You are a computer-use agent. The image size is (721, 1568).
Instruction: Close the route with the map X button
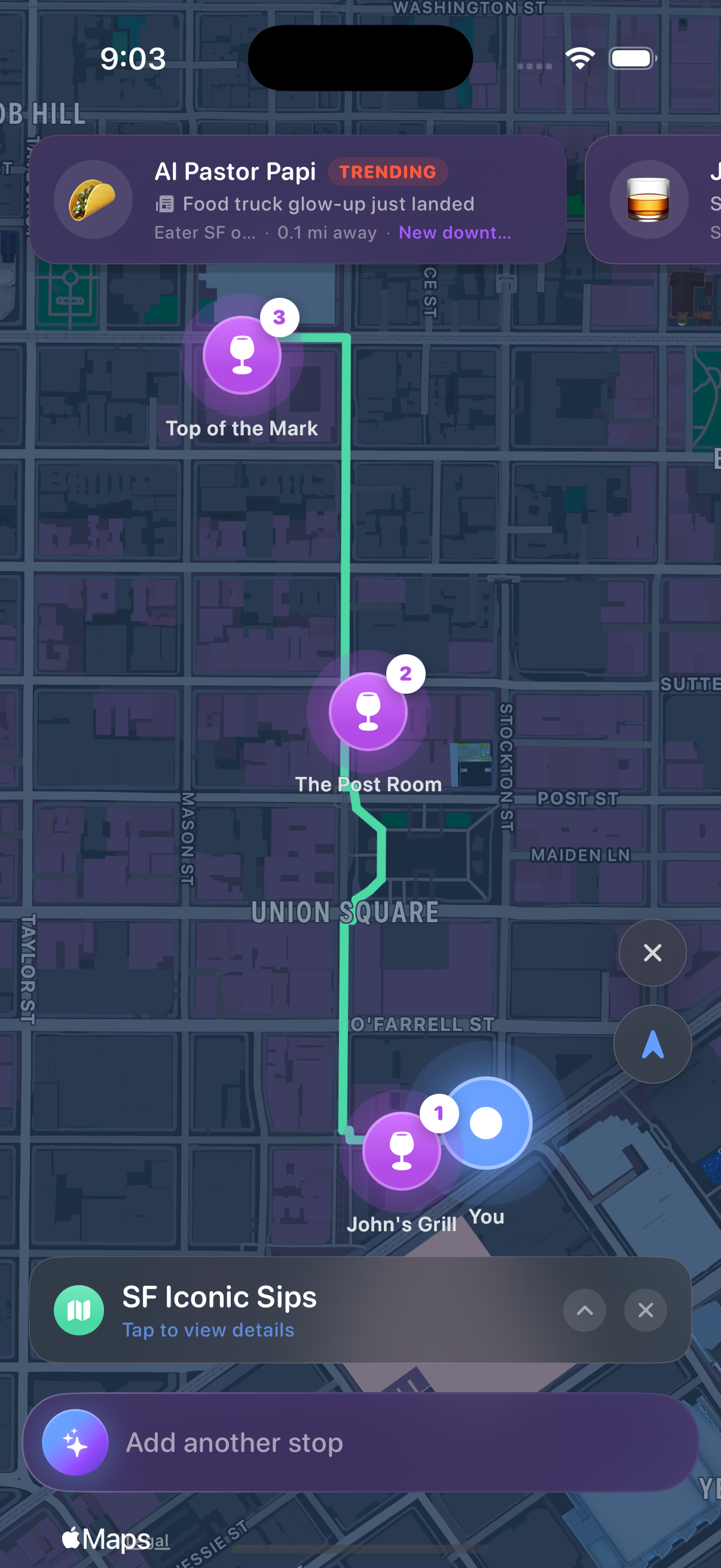point(652,953)
